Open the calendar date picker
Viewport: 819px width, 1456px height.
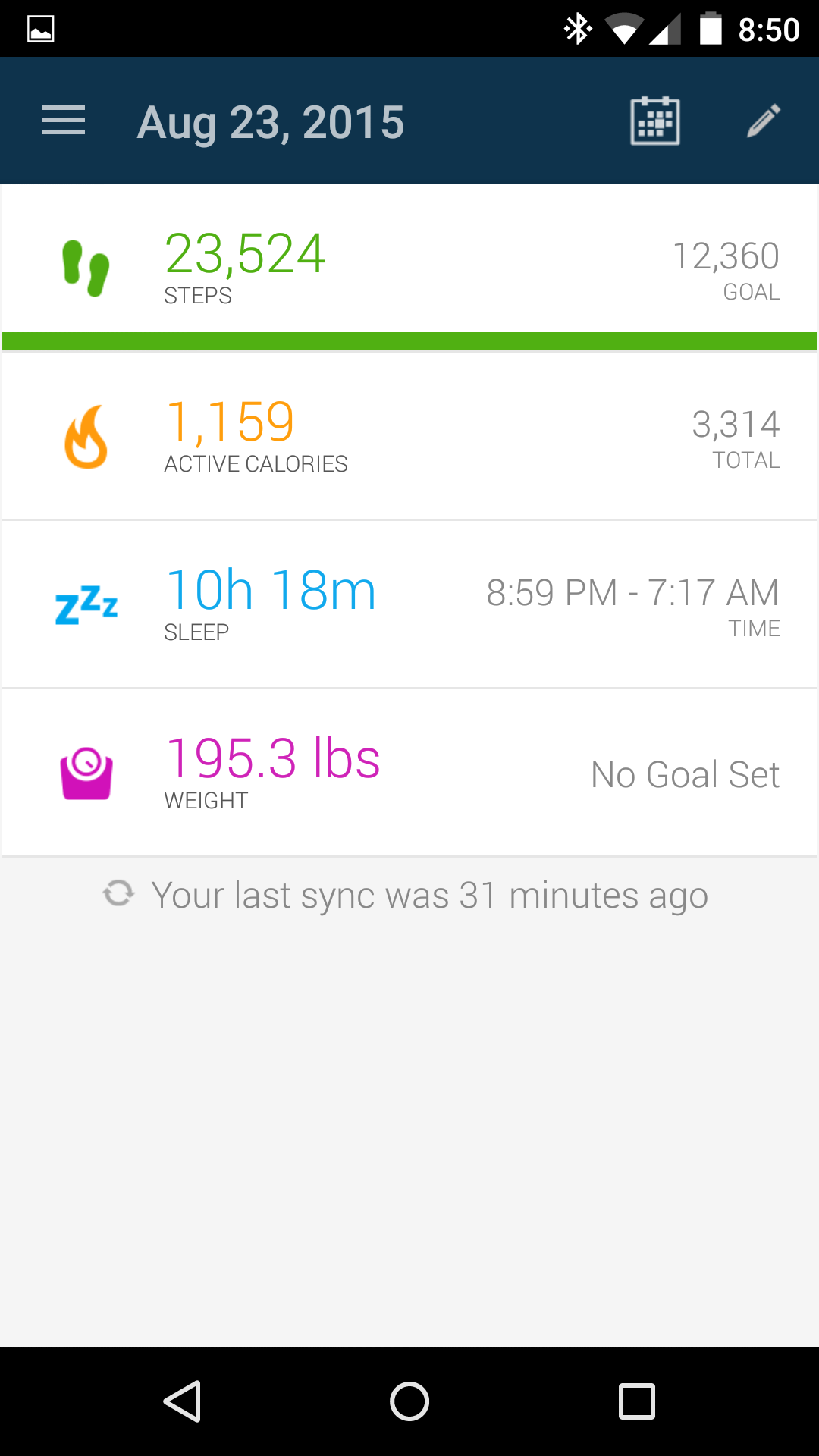coord(655,121)
